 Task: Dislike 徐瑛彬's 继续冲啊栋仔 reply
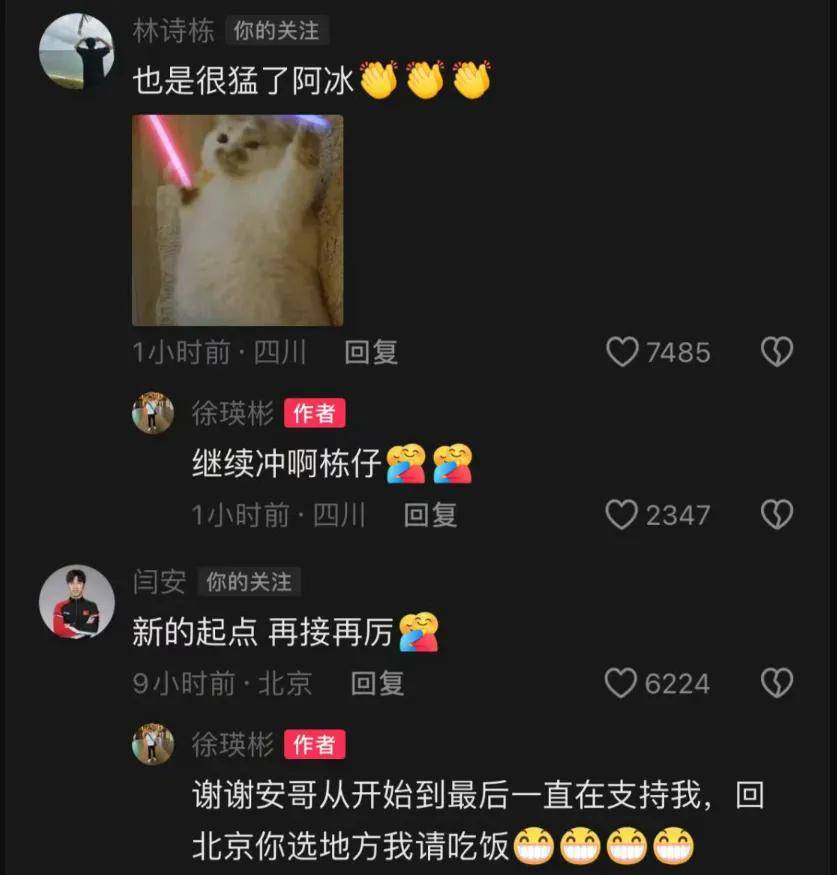point(777,515)
